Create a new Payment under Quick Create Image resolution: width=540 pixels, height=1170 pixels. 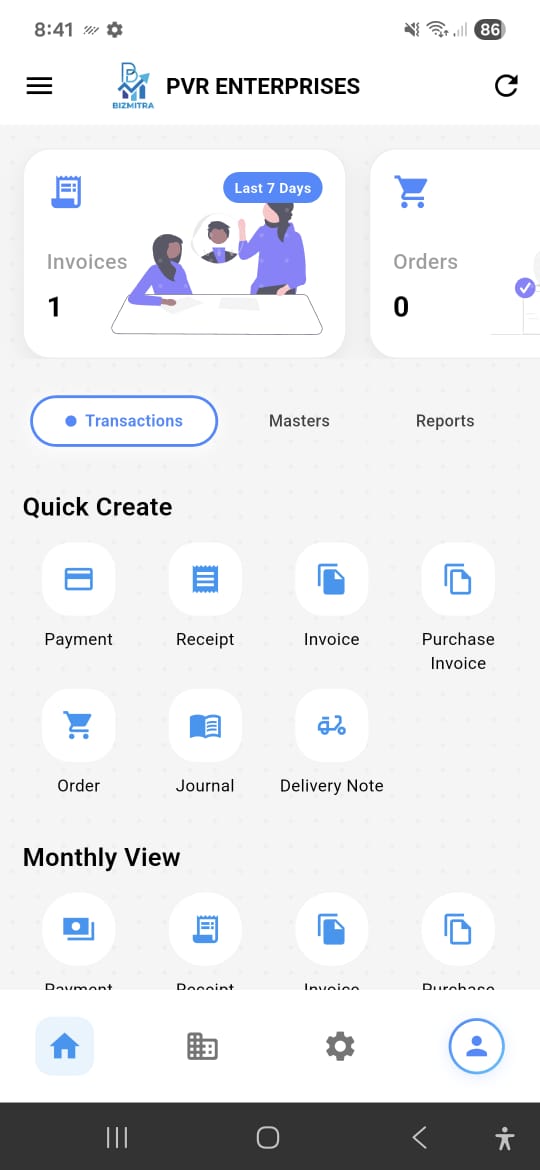[78, 595]
